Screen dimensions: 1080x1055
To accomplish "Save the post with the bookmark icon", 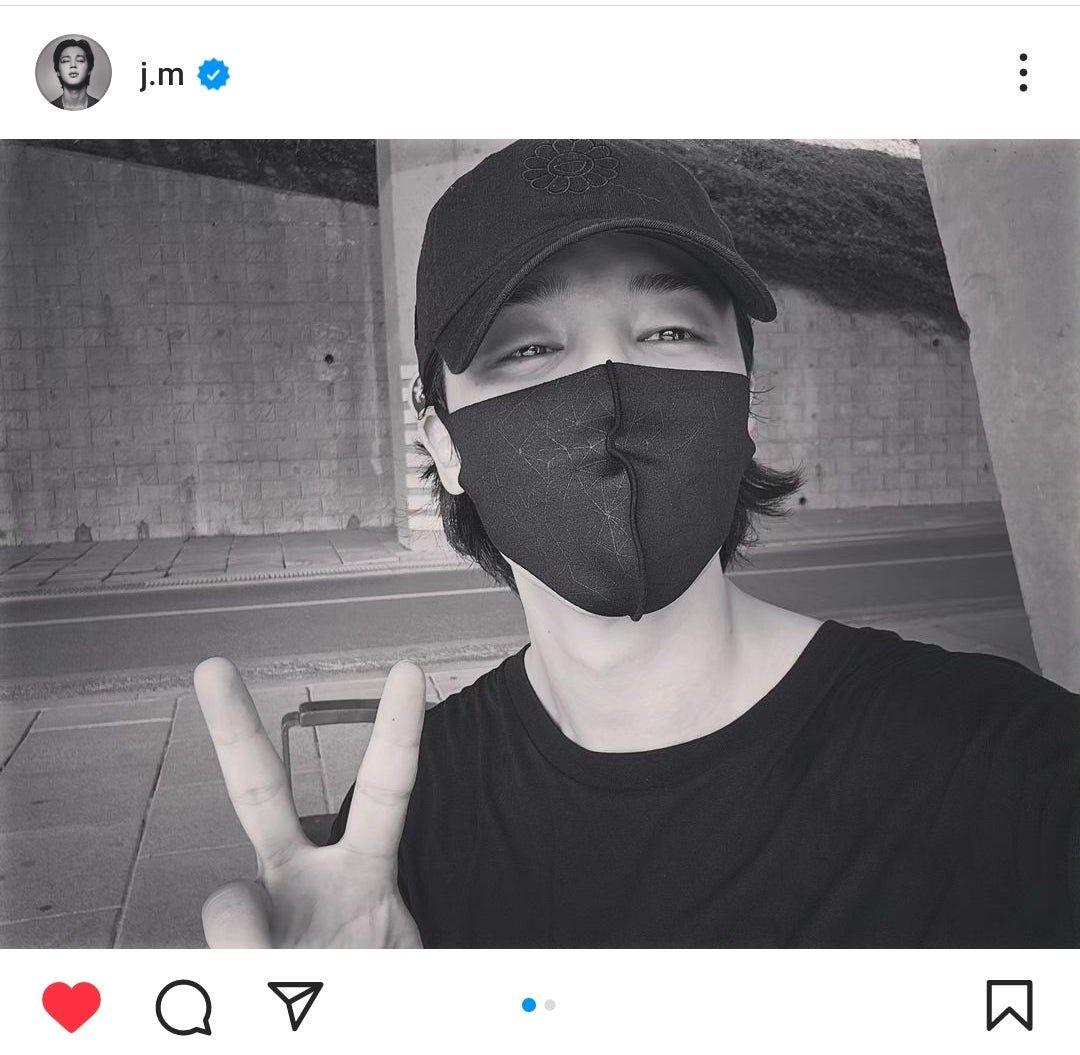I will (1008, 1005).
